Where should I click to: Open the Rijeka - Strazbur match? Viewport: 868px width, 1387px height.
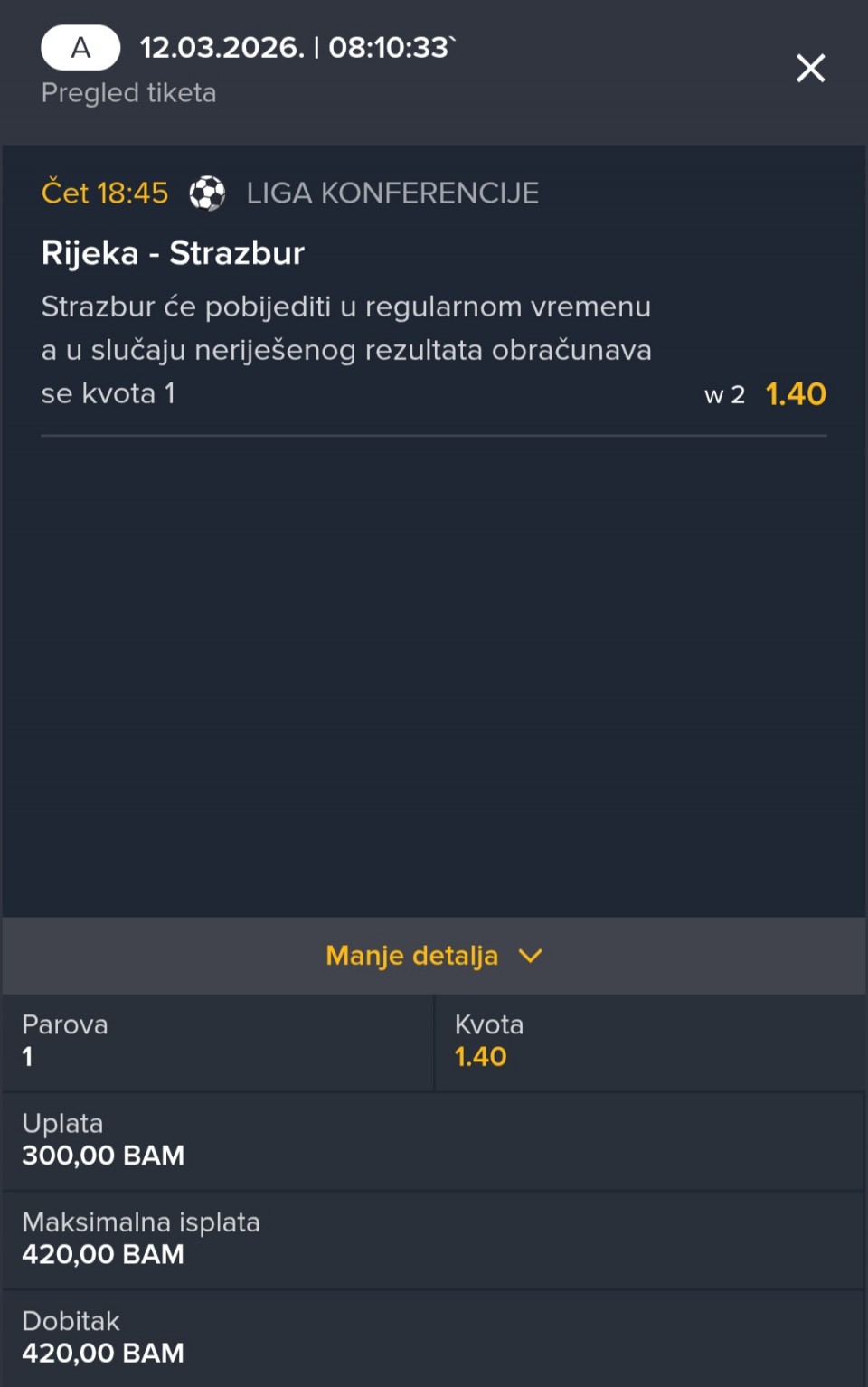(173, 253)
